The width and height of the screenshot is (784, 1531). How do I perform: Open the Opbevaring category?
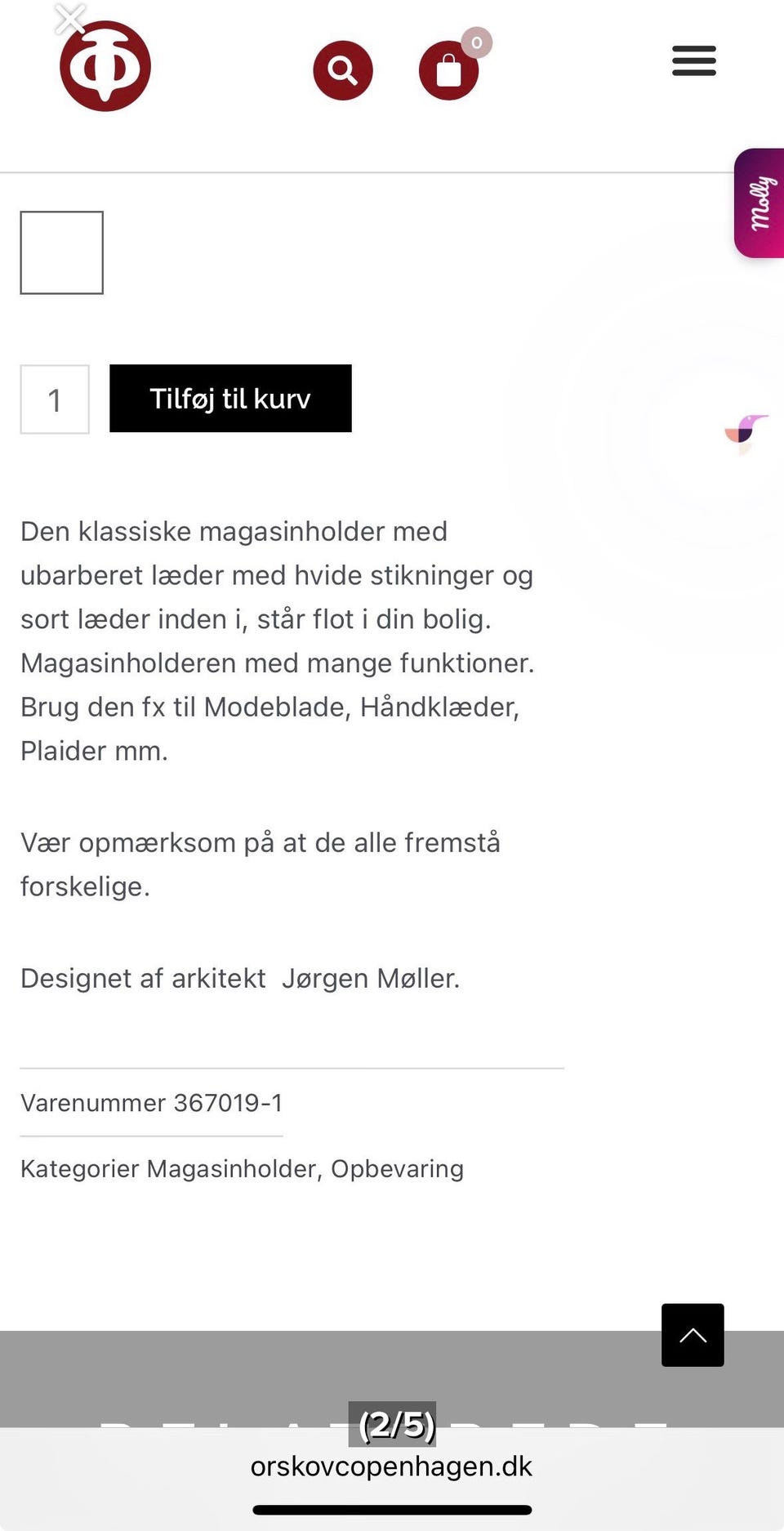point(397,1168)
